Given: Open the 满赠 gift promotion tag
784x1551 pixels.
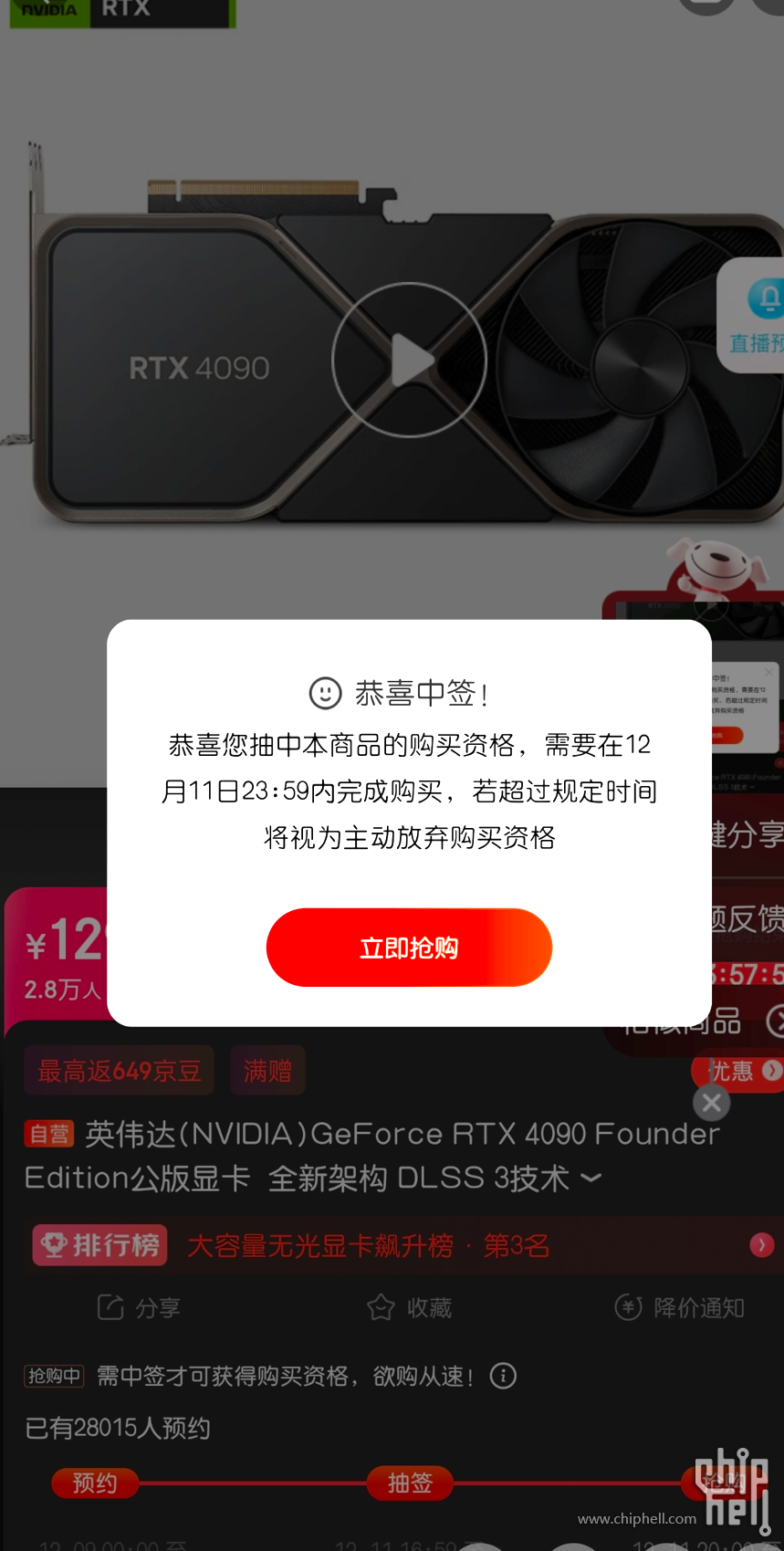Looking at the screenshot, I should click(x=267, y=1070).
